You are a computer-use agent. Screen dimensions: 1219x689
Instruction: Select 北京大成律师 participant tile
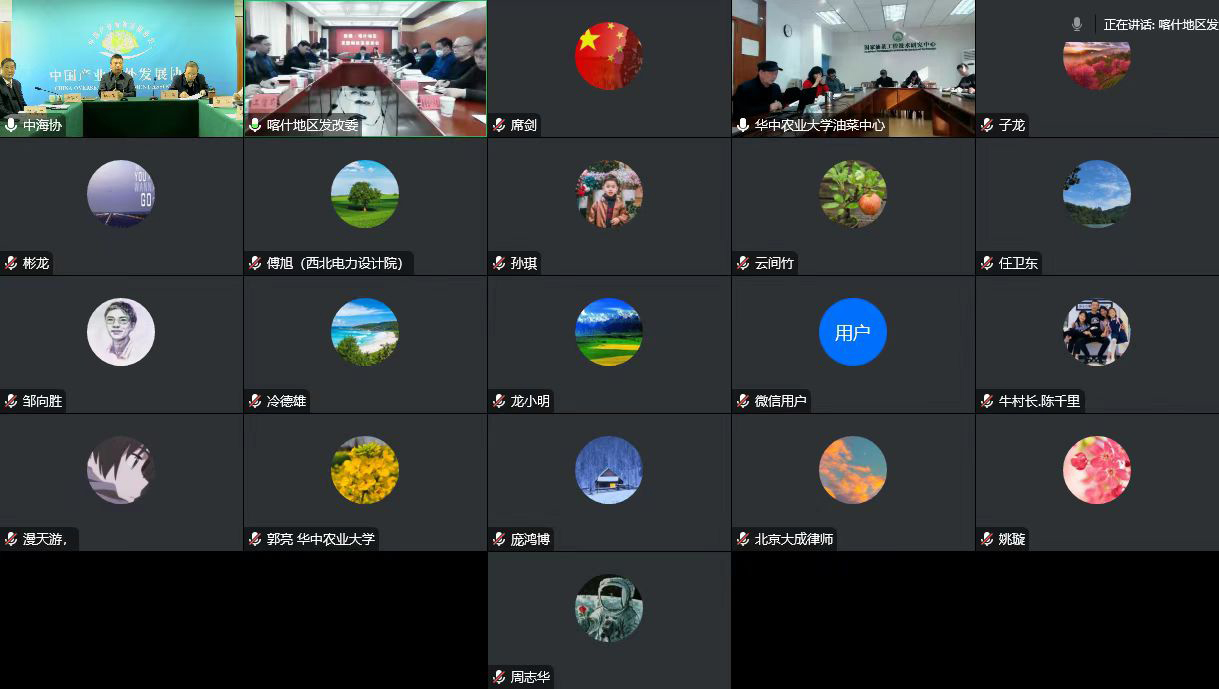pyautogui.click(x=853, y=482)
